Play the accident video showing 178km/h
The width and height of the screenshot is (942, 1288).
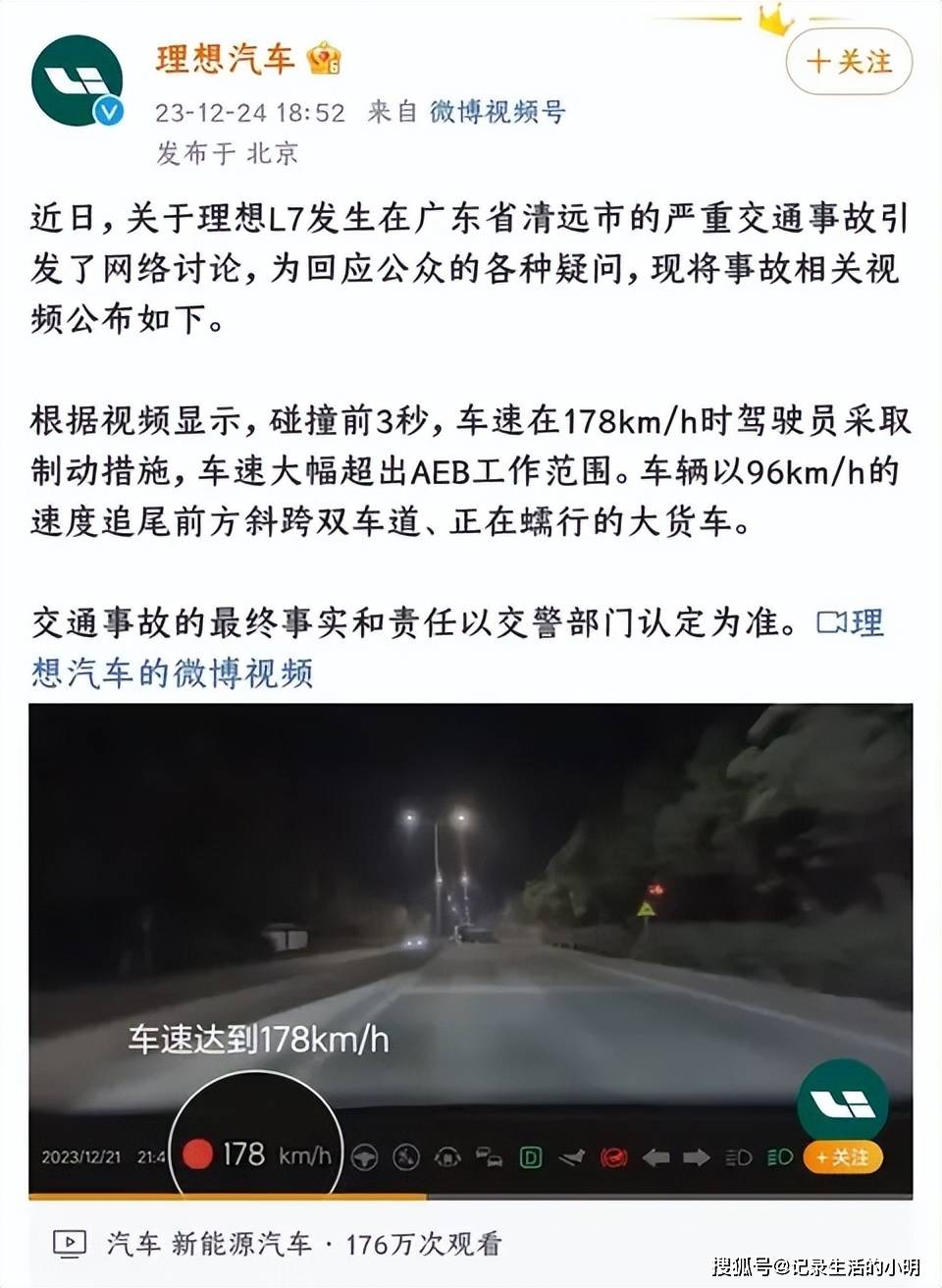pos(470,933)
